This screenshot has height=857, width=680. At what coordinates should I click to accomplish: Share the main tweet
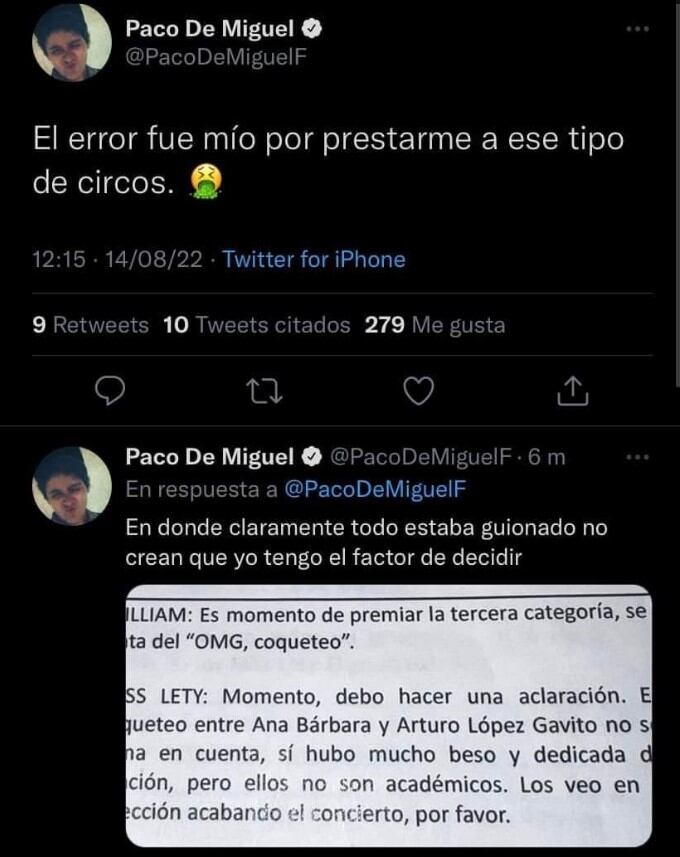[x=572, y=392]
